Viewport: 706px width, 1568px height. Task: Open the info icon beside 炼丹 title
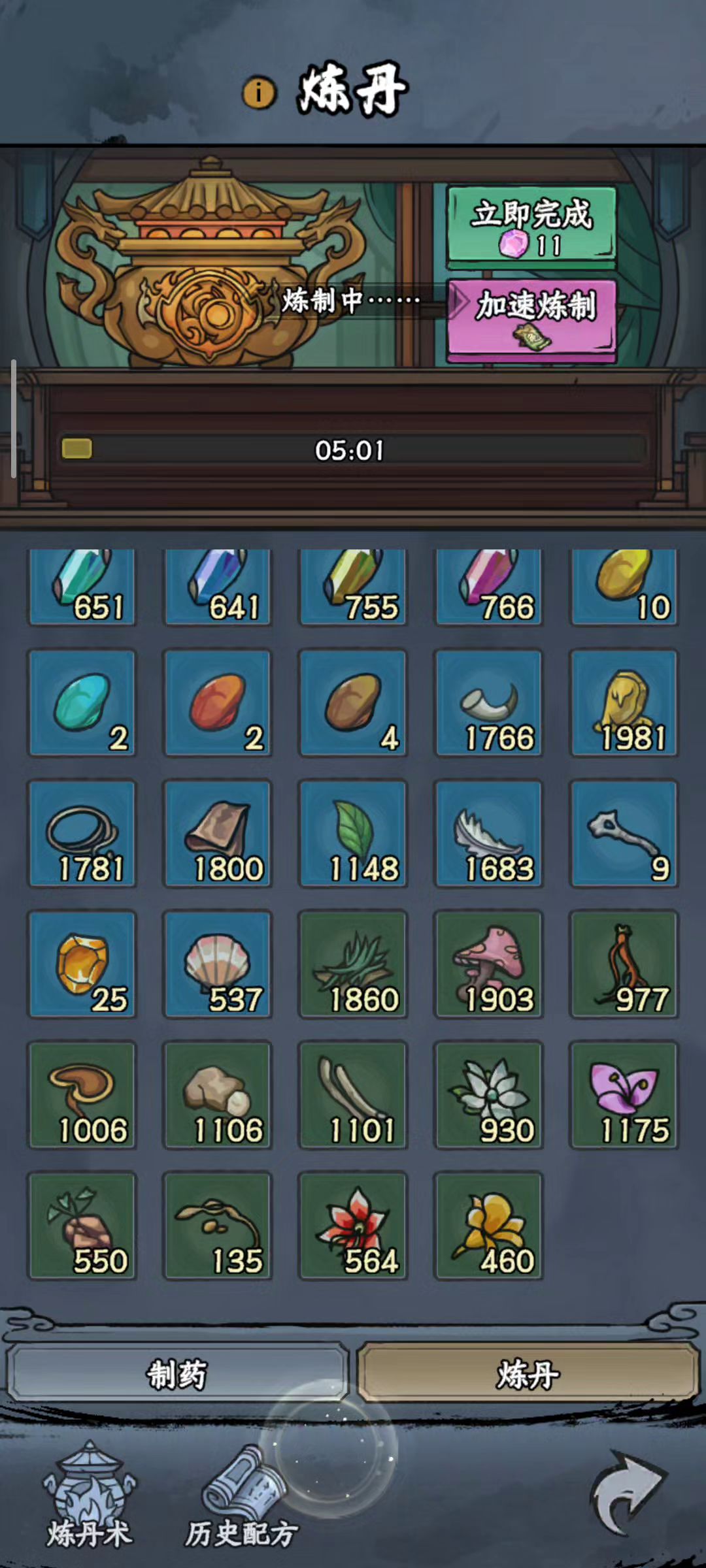coord(259,93)
